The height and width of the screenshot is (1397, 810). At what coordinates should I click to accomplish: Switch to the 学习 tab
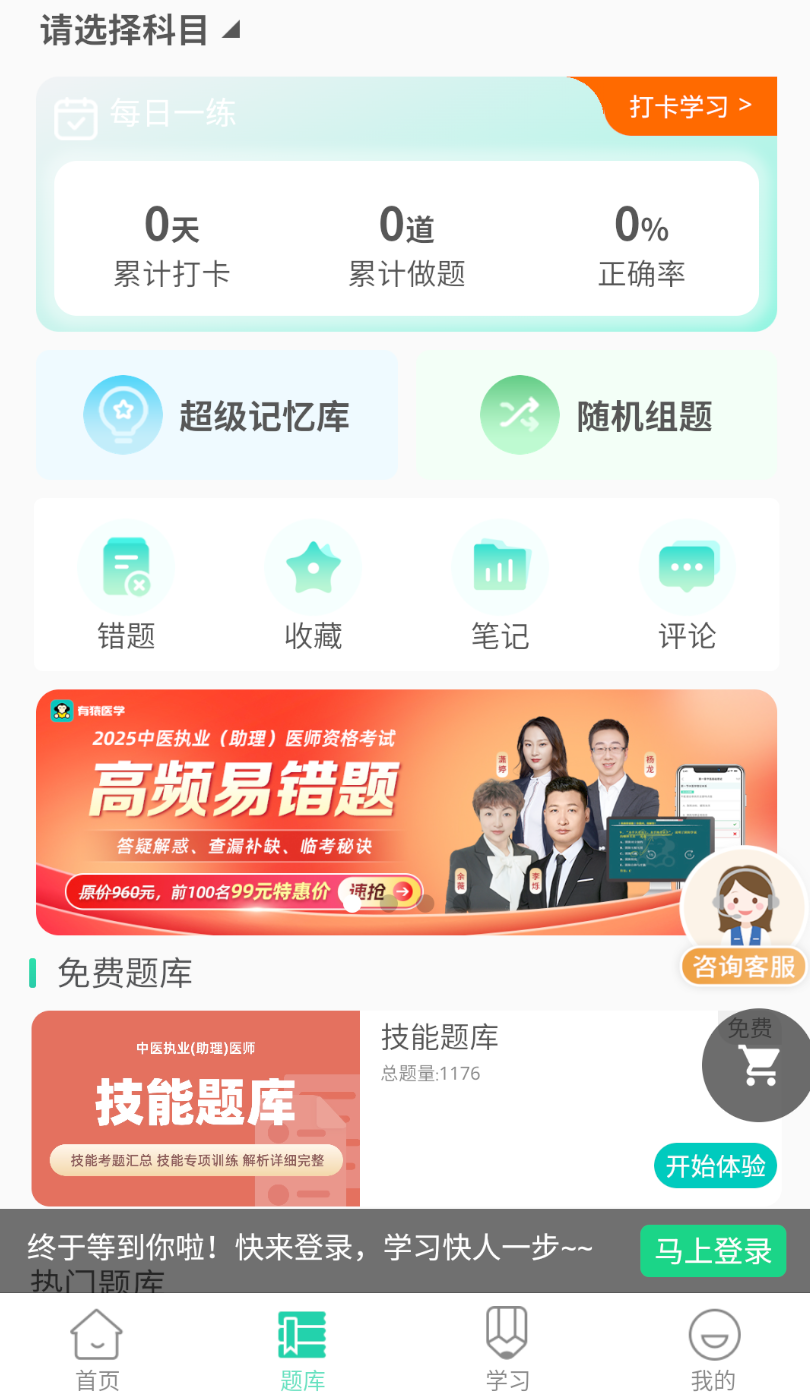coord(507,1348)
